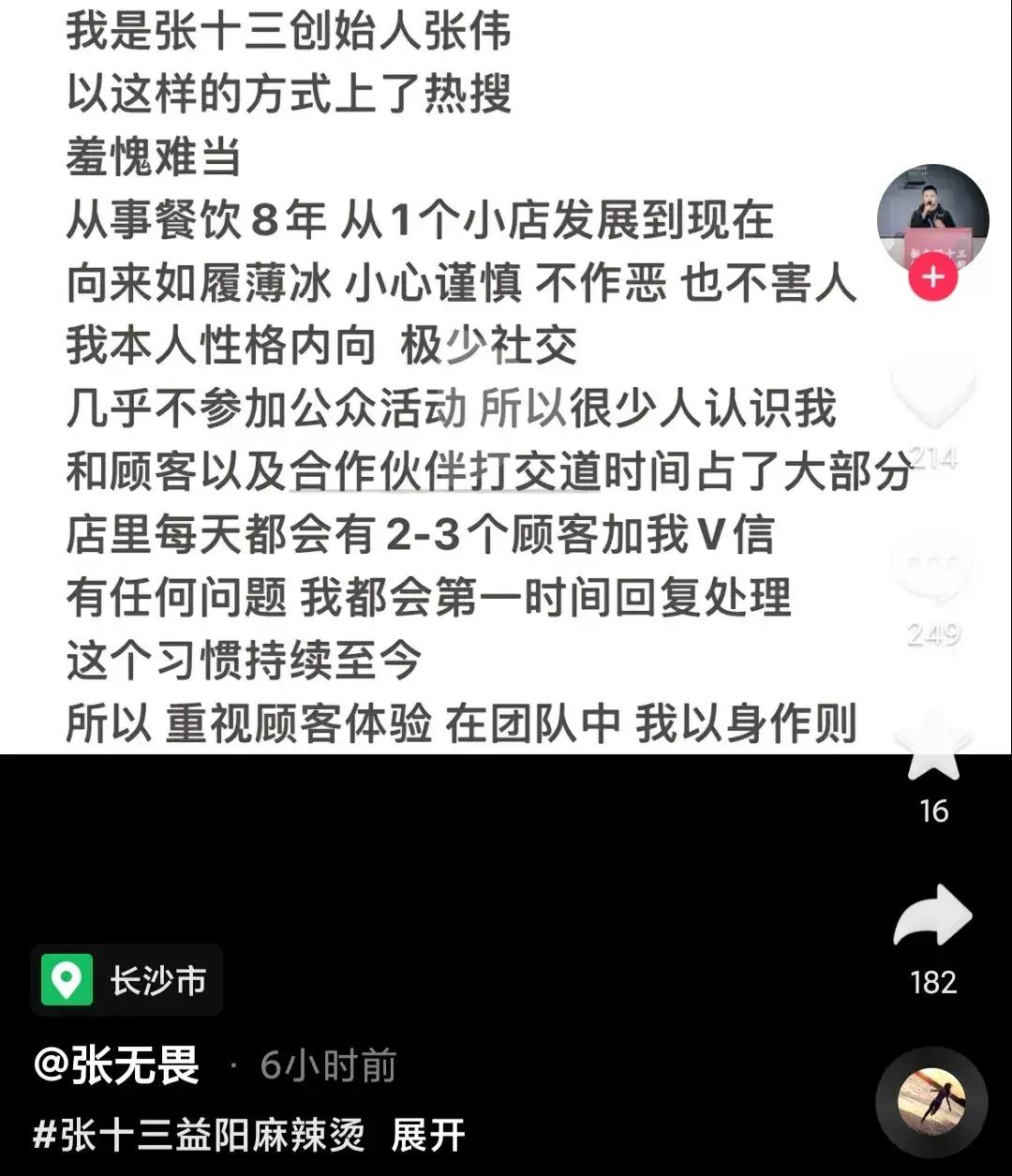The image size is (1012, 1176).
Task: Open hashtag #张十三益阳麻辣烫
Action: 199,1136
